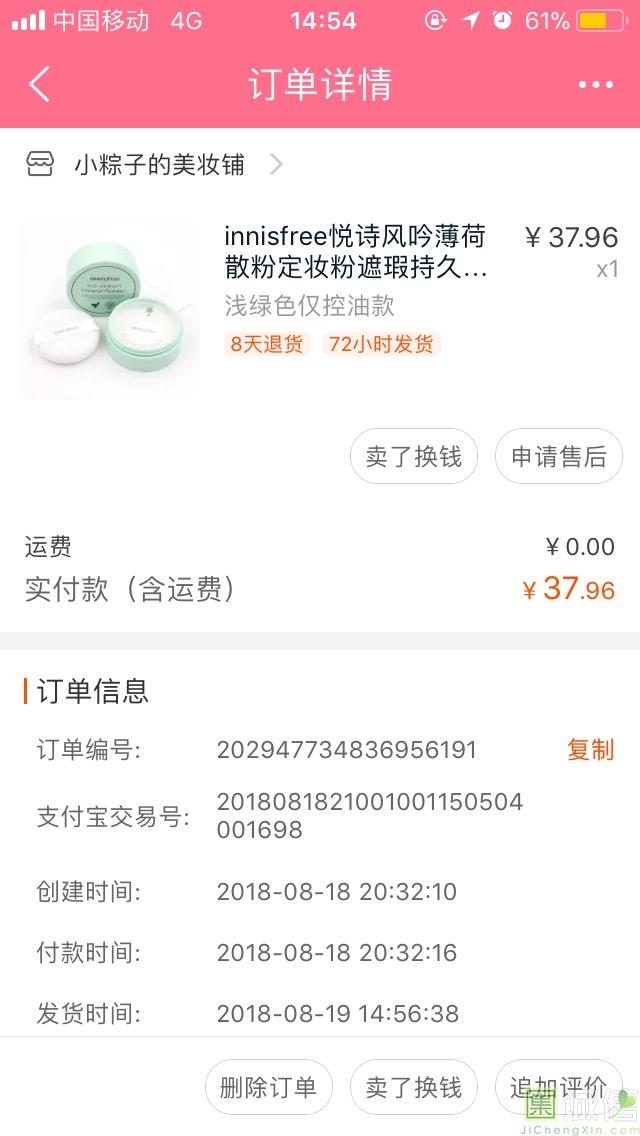
Task: Request after-sales service via 申请售后
Action: (559, 457)
